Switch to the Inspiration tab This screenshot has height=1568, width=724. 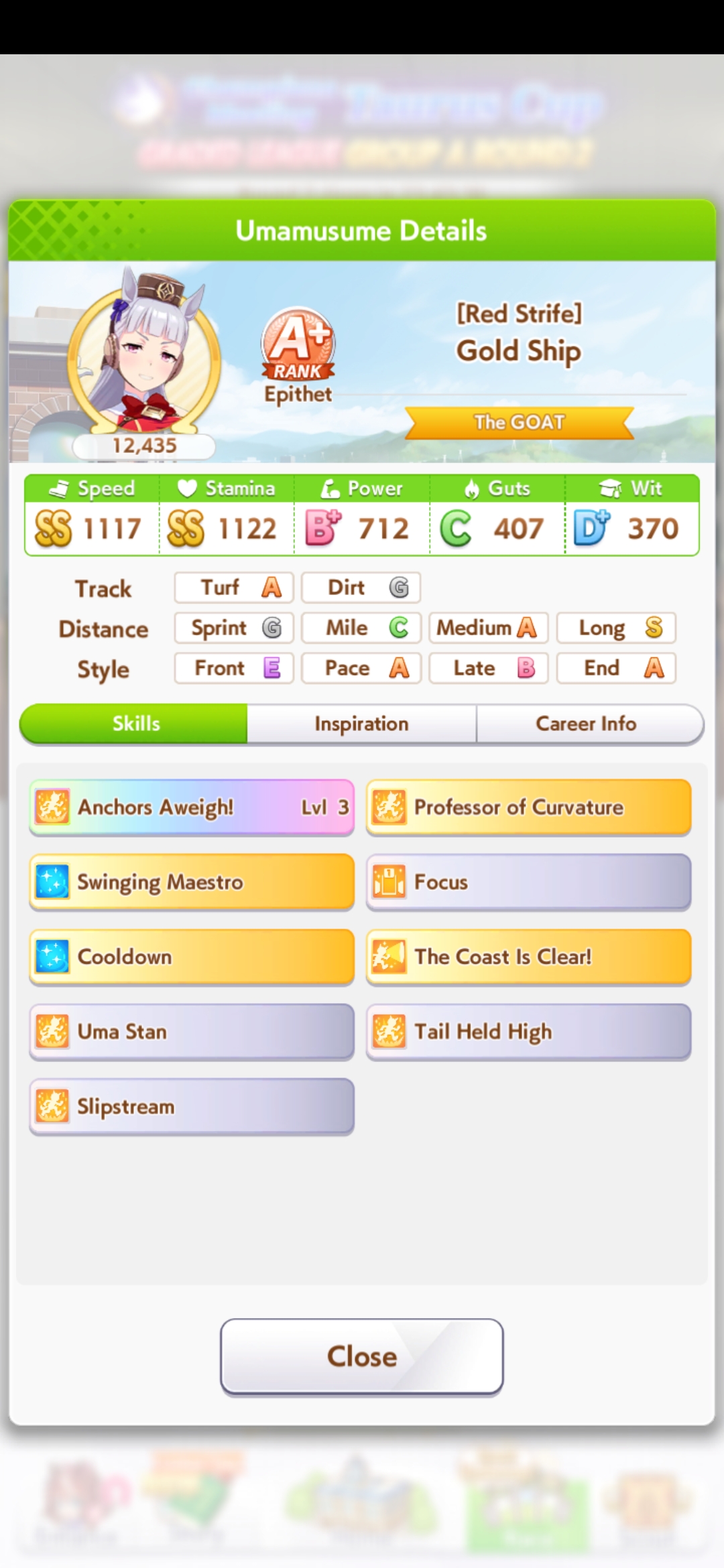click(x=361, y=724)
